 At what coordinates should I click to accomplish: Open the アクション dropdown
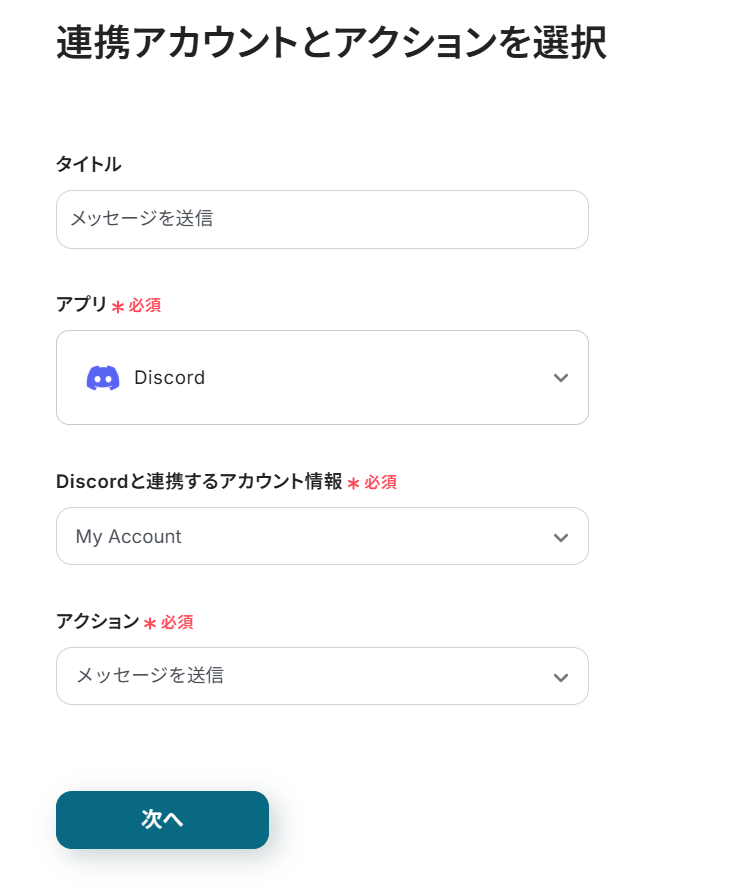pyautogui.click(x=321, y=676)
